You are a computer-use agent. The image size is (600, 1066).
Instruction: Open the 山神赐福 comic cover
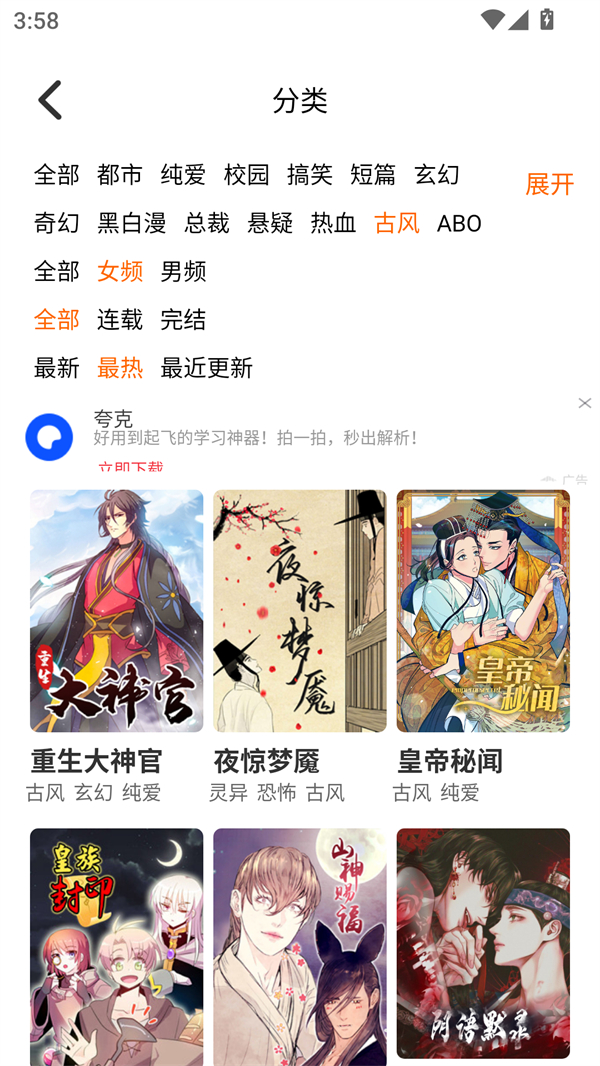(299, 945)
